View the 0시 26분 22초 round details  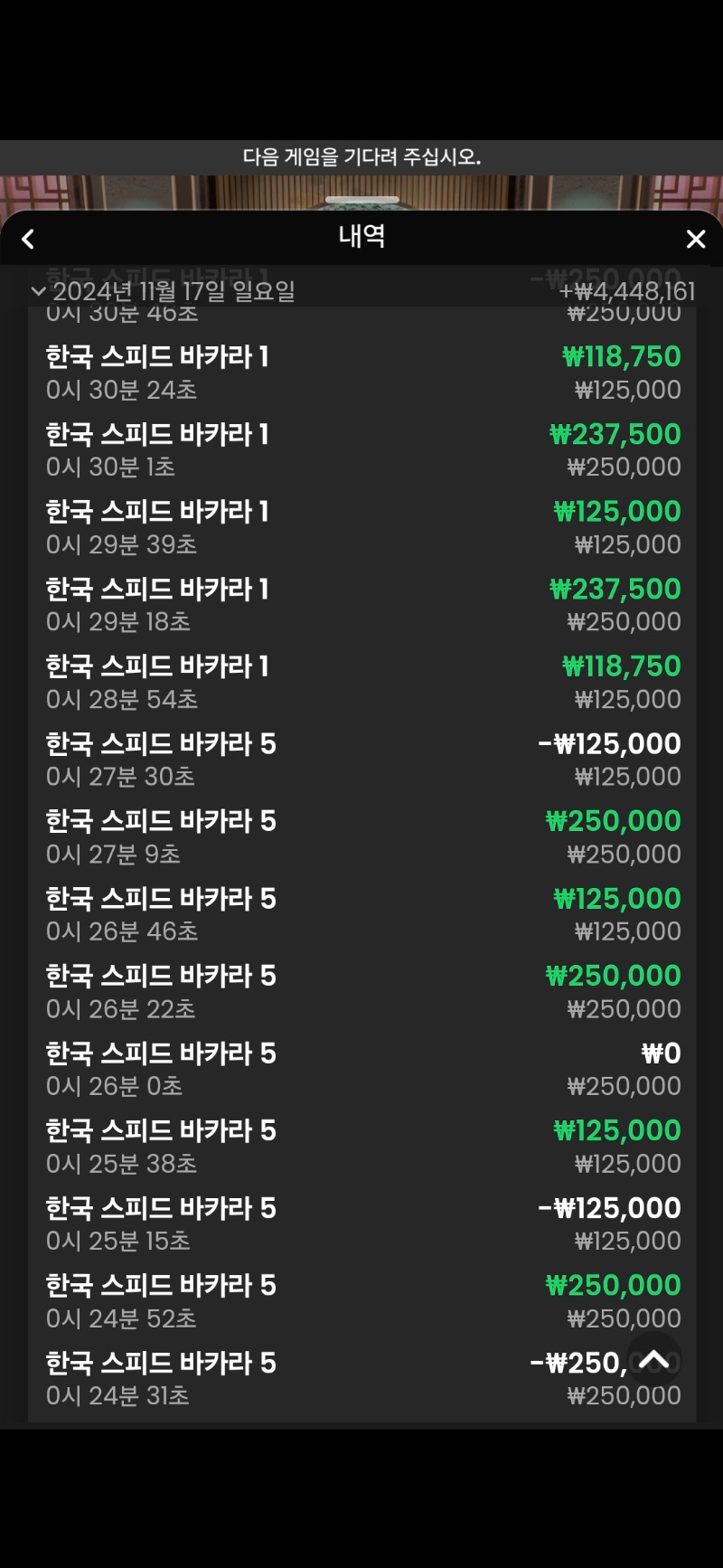tap(361, 991)
